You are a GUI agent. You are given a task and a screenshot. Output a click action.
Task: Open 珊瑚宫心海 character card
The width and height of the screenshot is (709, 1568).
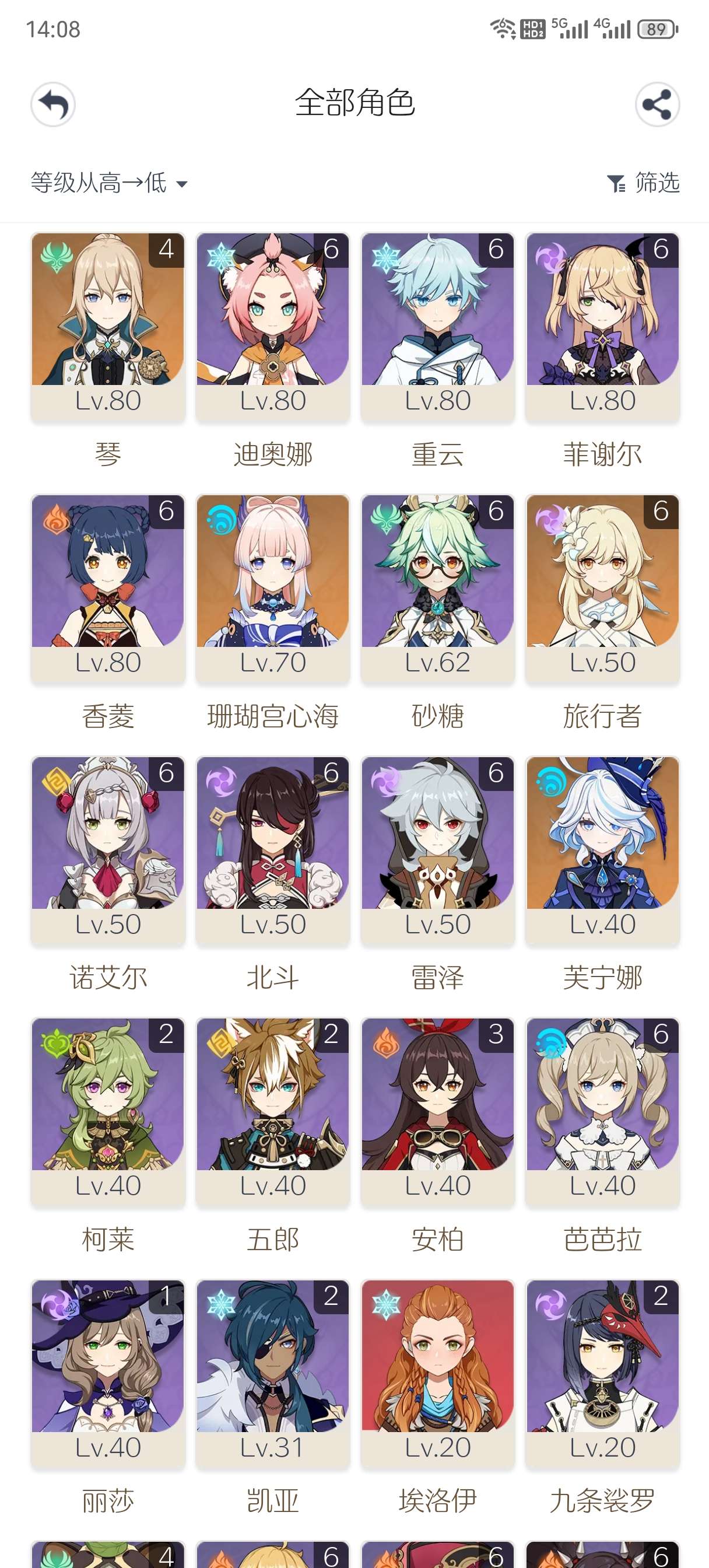click(273, 588)
